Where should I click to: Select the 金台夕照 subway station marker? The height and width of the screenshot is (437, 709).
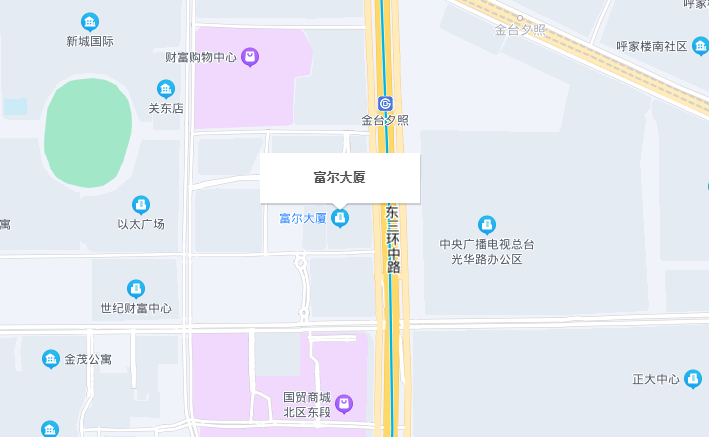tap(386, 103)
